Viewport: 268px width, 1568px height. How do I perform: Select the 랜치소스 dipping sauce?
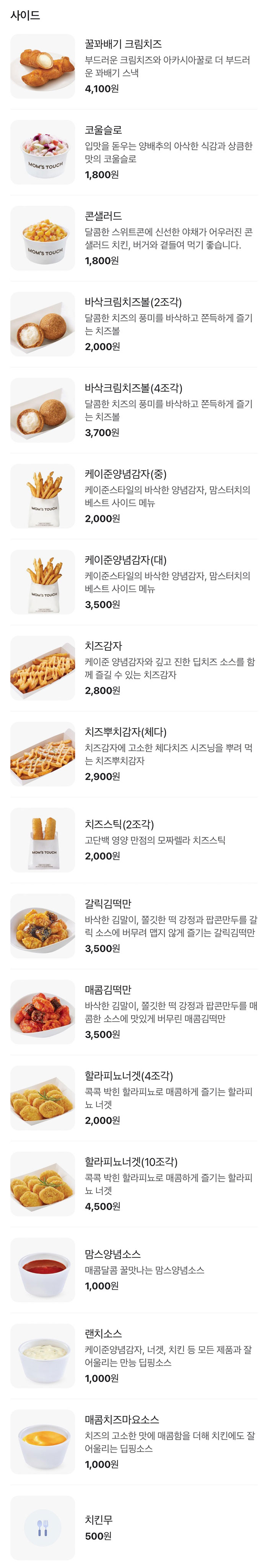134,1355
